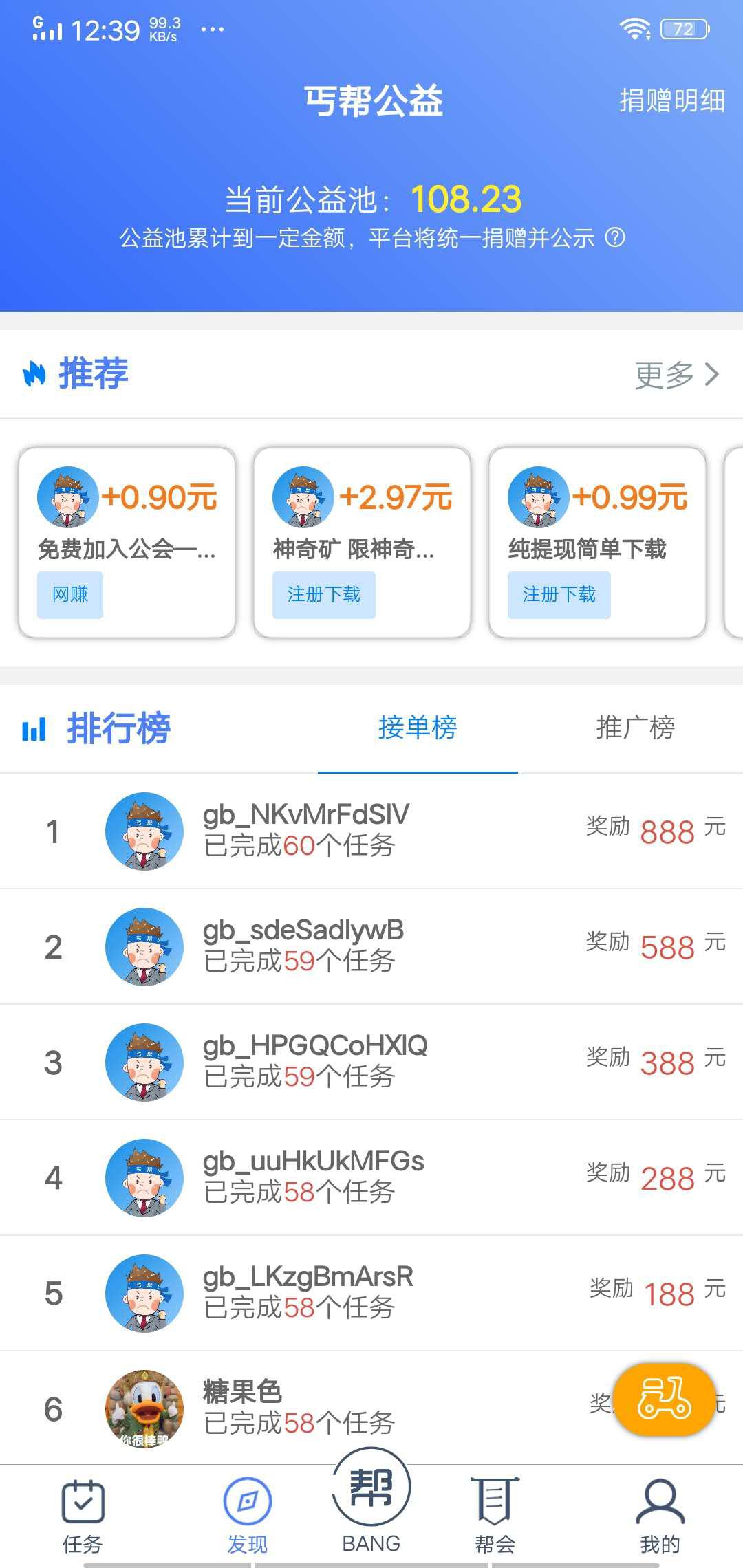Click the 网赚 tag on the first card

coord(69,596)
